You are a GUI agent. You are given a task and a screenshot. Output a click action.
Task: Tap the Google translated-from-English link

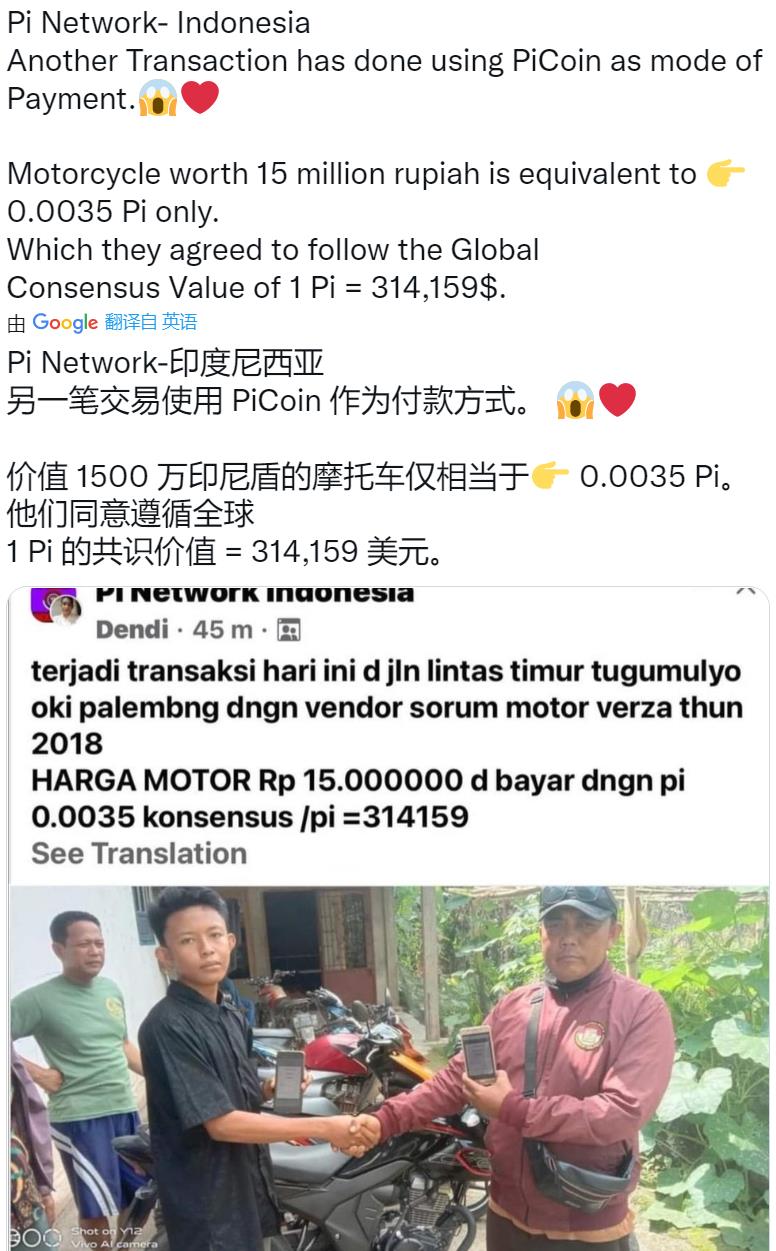click(x=150, y=322)
